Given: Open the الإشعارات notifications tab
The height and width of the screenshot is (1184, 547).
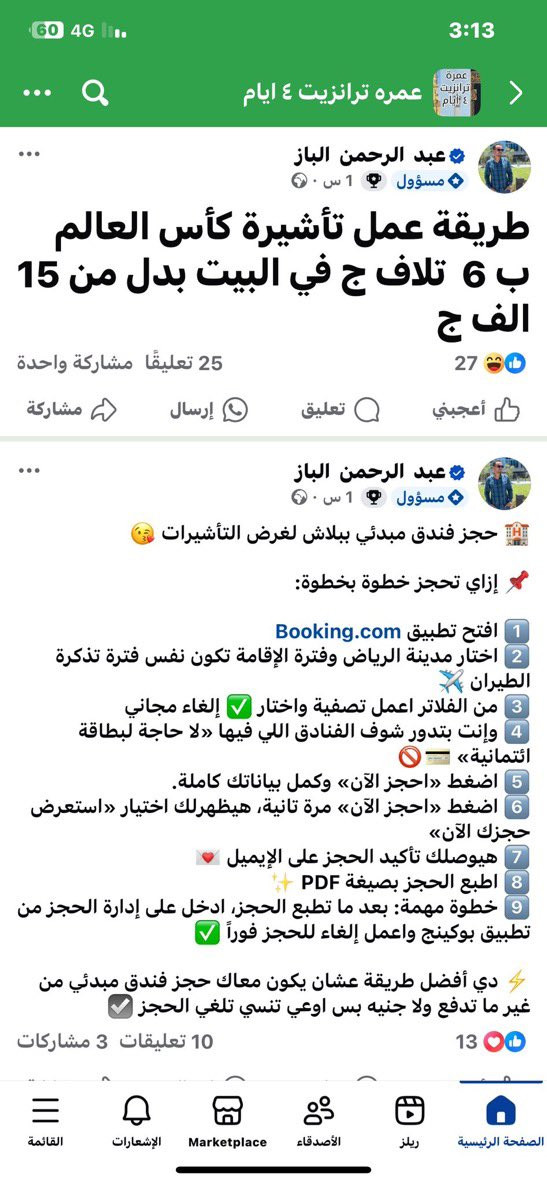Looking at the screenshot, I should click(x=137, y=1122).
